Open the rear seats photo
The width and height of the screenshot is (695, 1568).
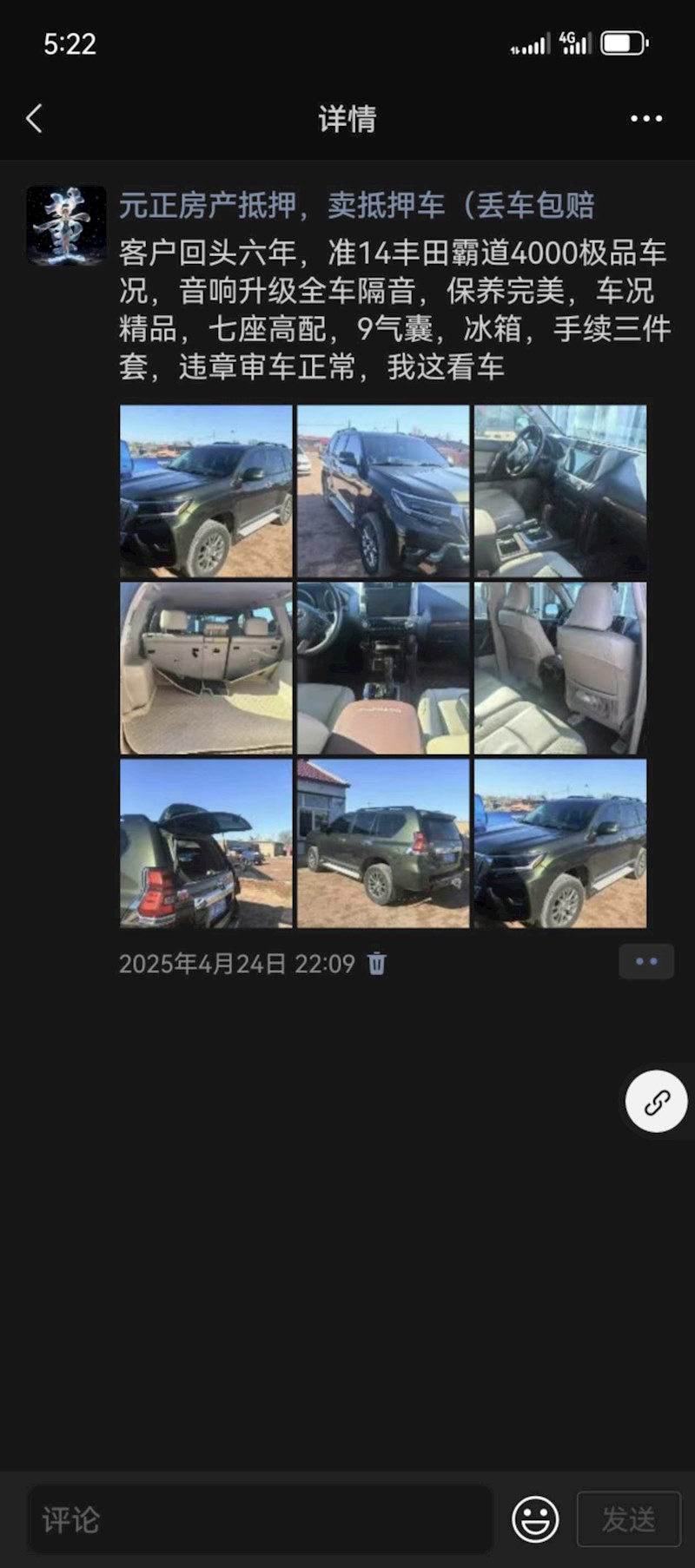point(560,669)
